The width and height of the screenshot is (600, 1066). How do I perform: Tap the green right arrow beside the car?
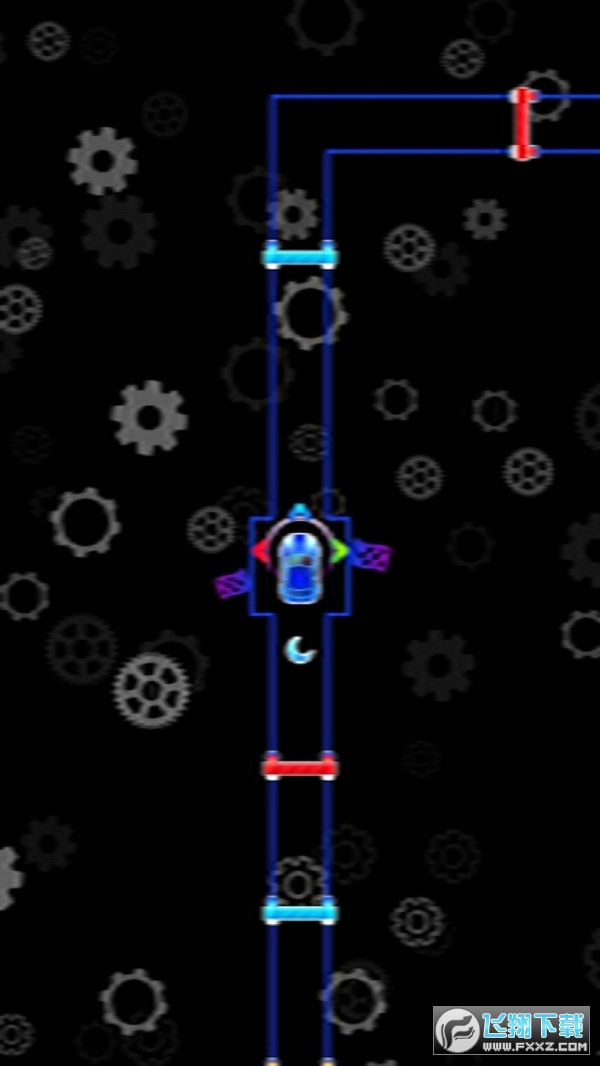coord(340,551)
